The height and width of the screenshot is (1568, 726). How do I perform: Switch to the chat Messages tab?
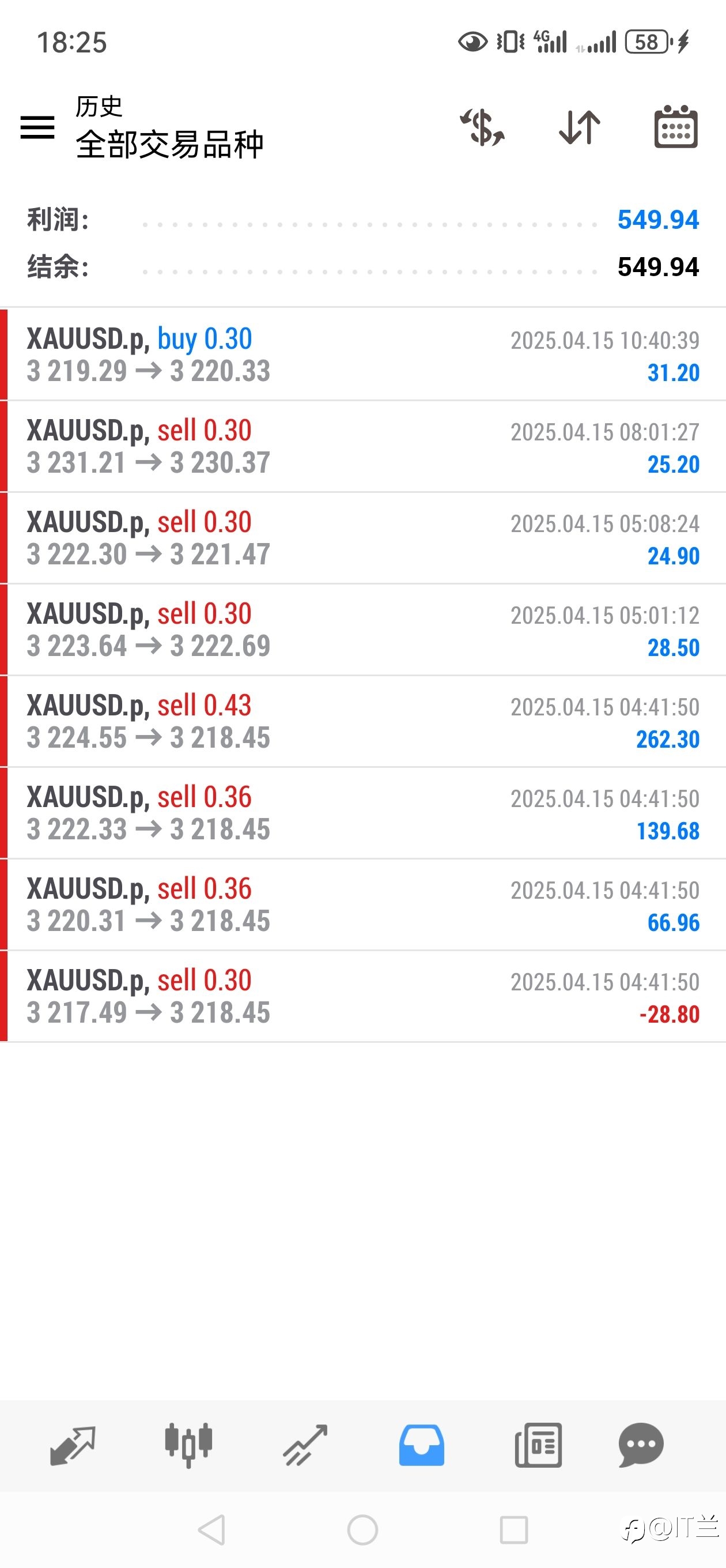641,1445
